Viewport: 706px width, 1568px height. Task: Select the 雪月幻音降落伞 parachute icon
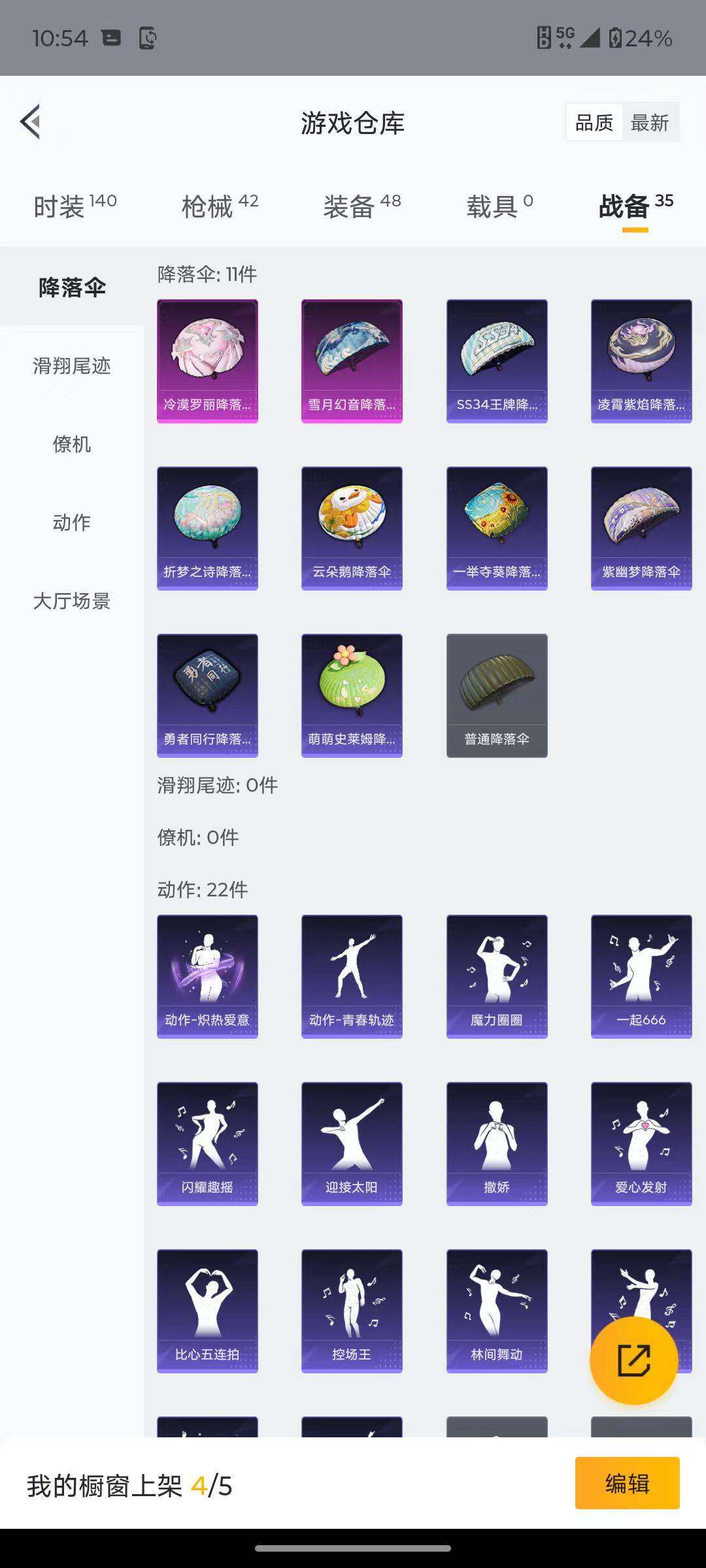click(x=352, y=358)
